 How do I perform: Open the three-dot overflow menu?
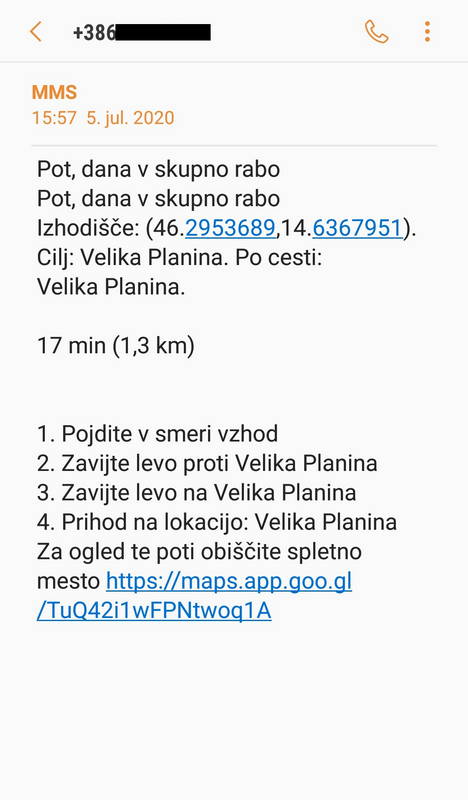click(427, 32)
